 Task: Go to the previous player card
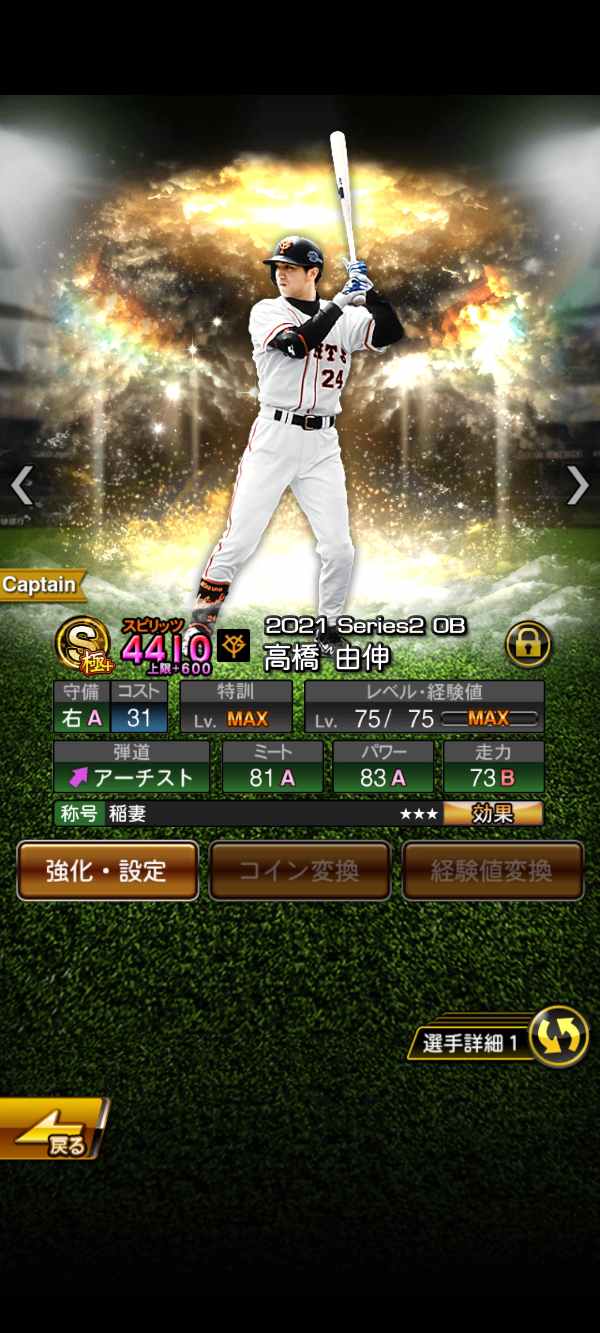(22, 486)
